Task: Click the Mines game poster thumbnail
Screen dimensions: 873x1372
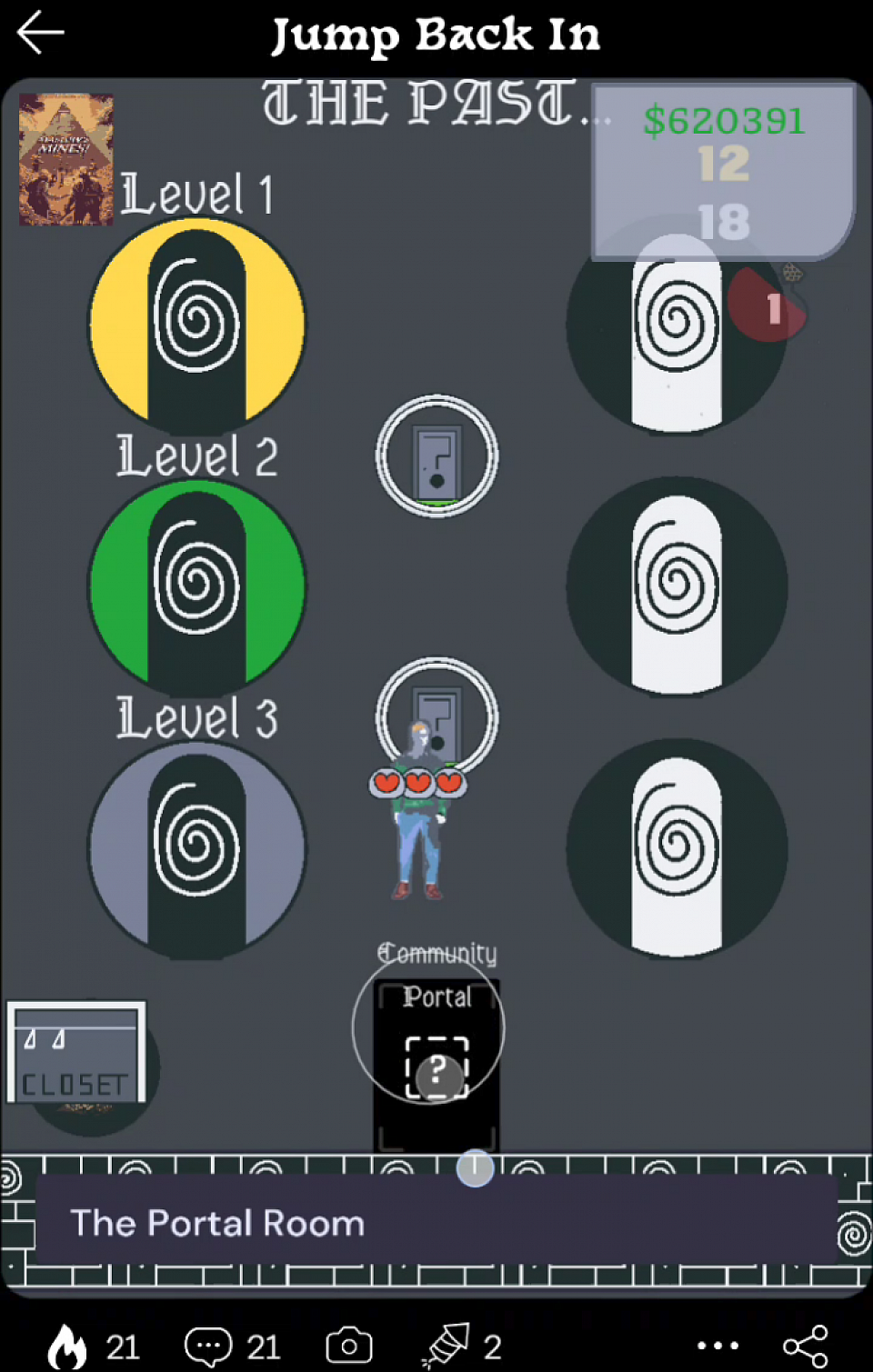Action: pyautogui.click(x=65, y=160)
